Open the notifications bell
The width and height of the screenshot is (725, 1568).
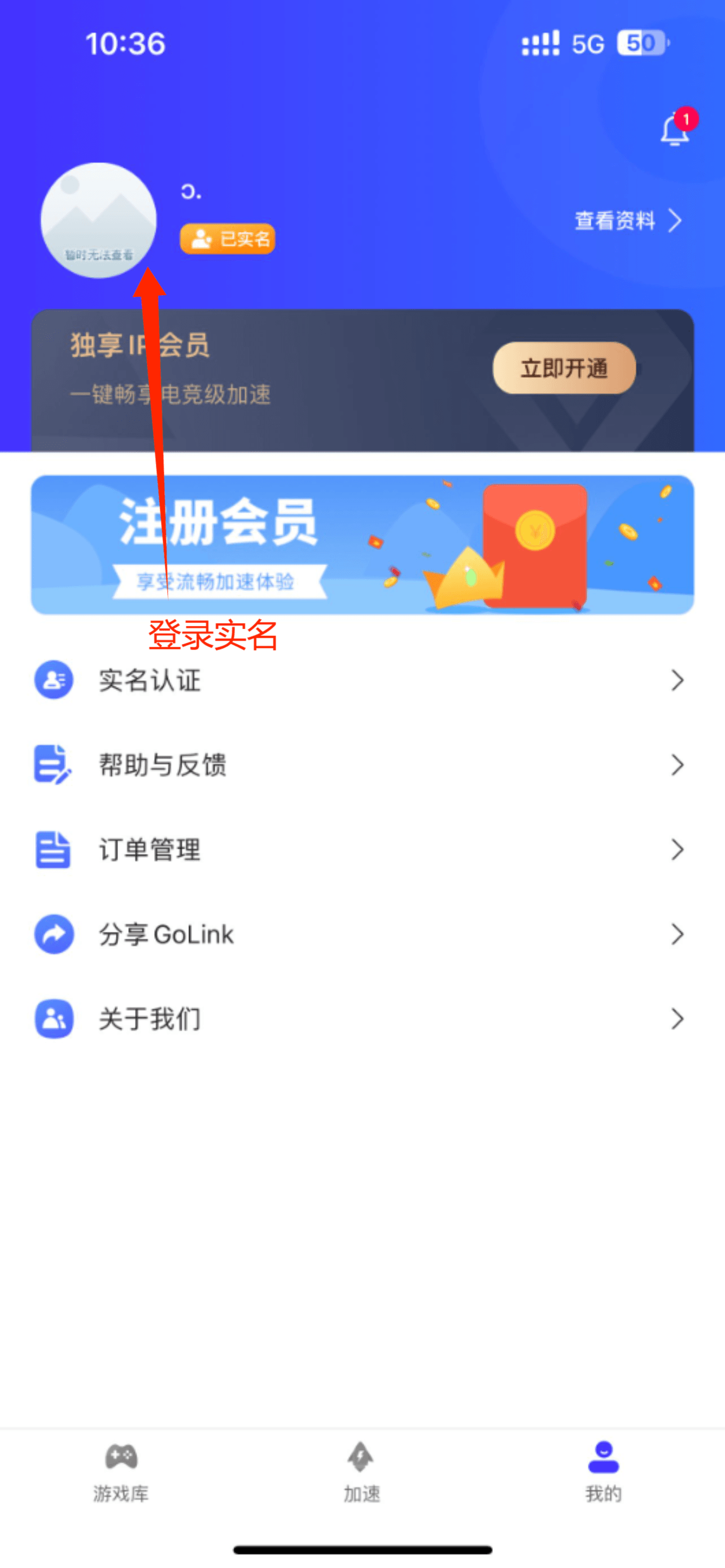(x=675, y=130)
